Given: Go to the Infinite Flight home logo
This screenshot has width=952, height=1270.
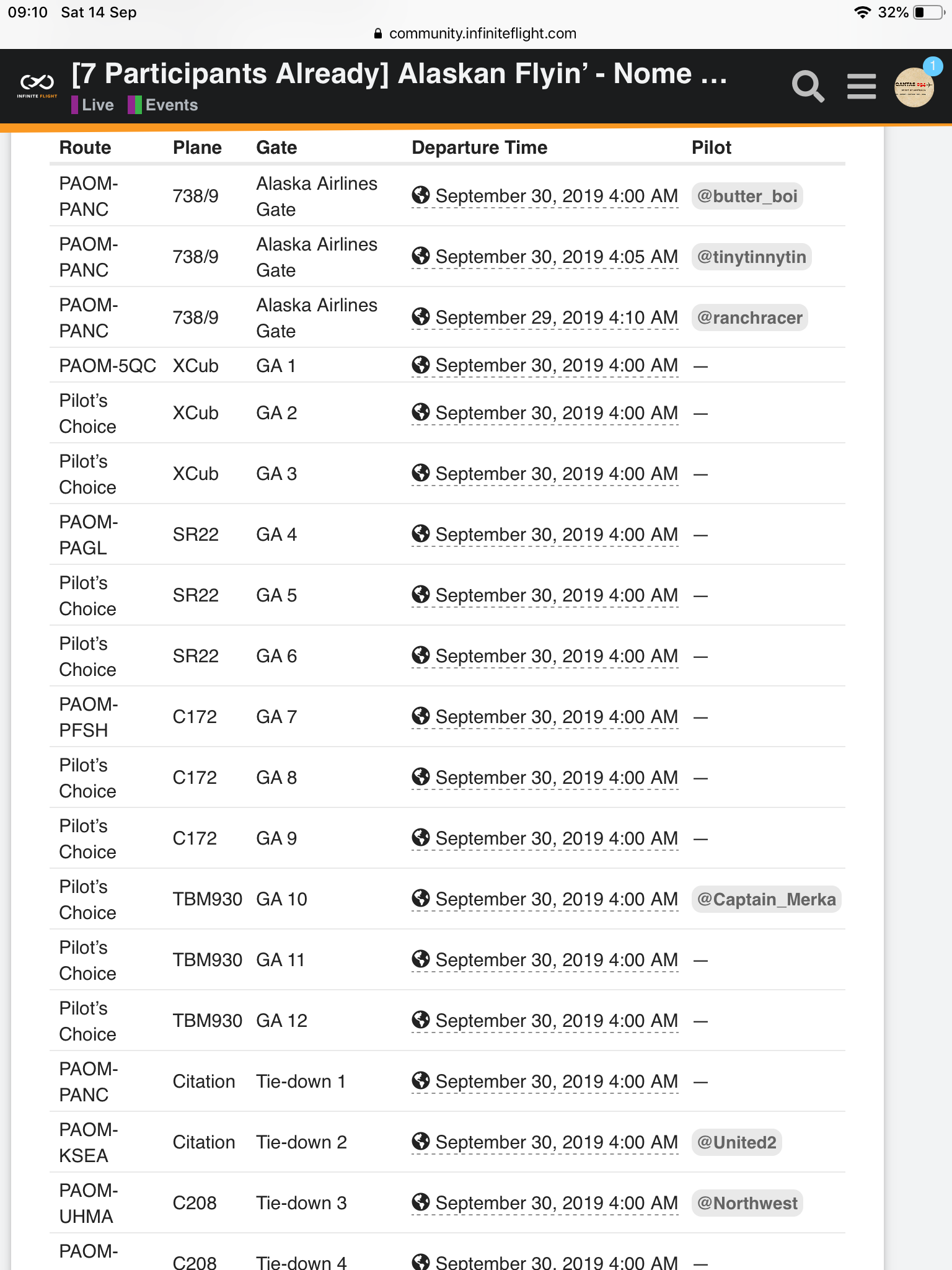Looking at the screenshot, I should [37, 85].
